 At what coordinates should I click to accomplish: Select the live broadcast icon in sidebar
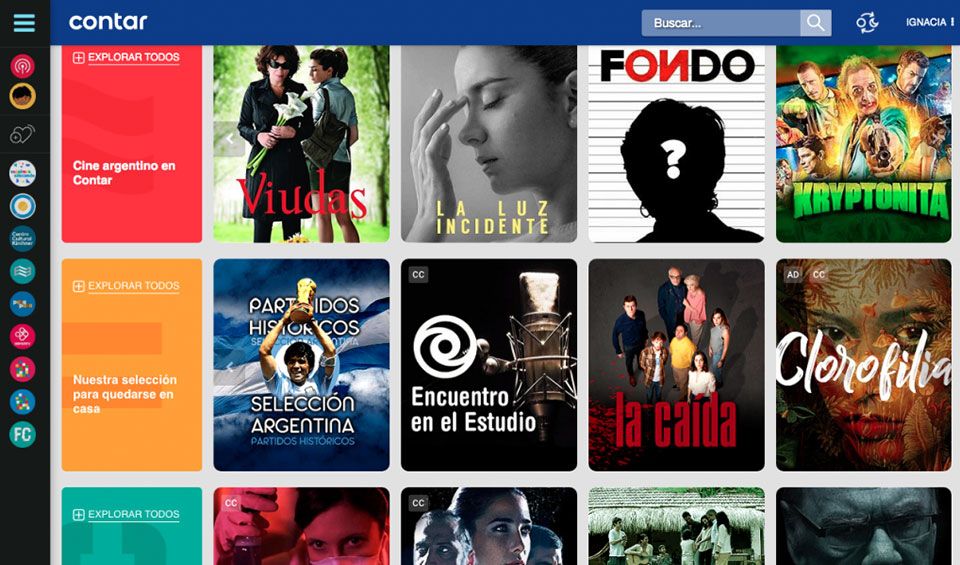click(x=22, y=66)
